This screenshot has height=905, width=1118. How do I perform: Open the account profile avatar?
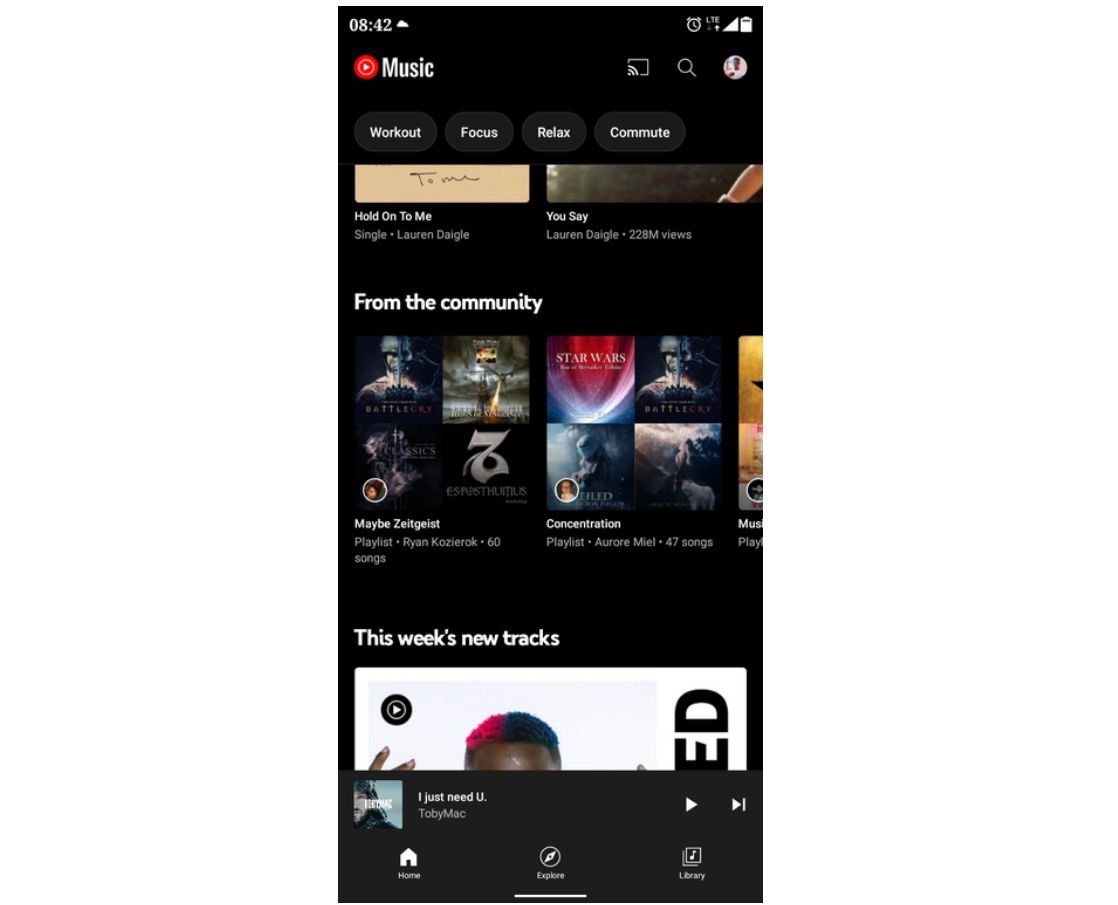tap(735, 68)
